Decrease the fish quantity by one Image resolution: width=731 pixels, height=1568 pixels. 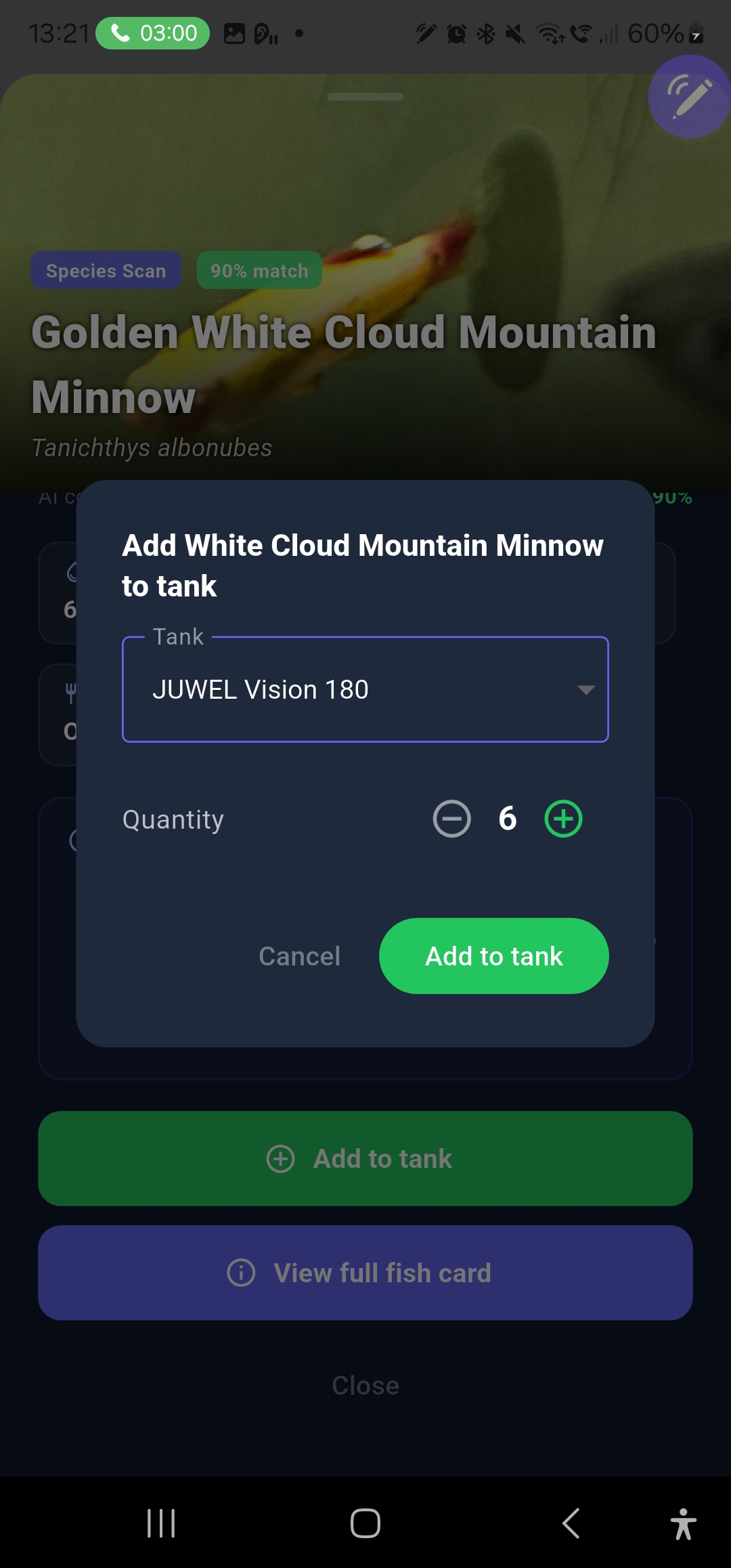tap(451, 819)
